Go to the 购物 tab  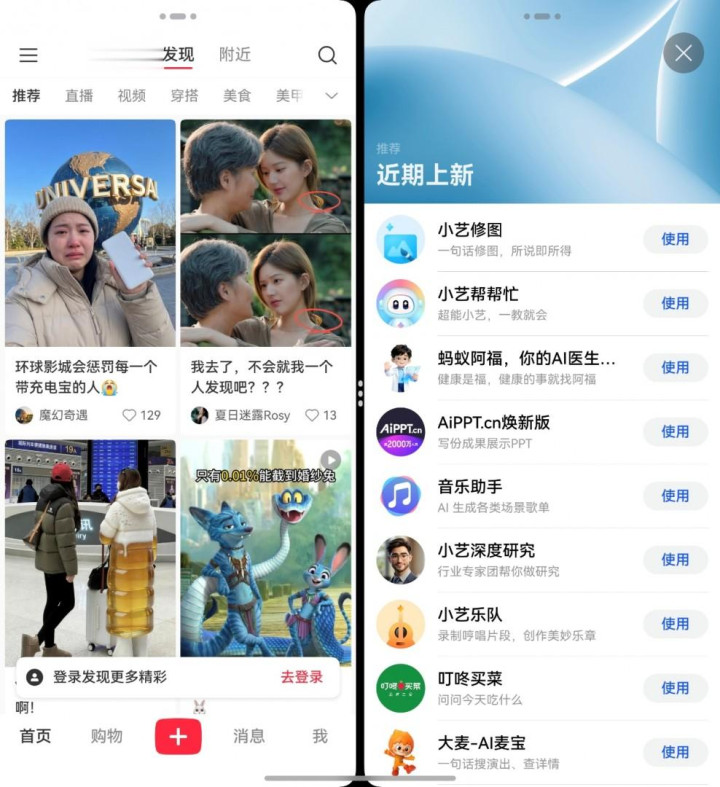(x=106, y=736)
